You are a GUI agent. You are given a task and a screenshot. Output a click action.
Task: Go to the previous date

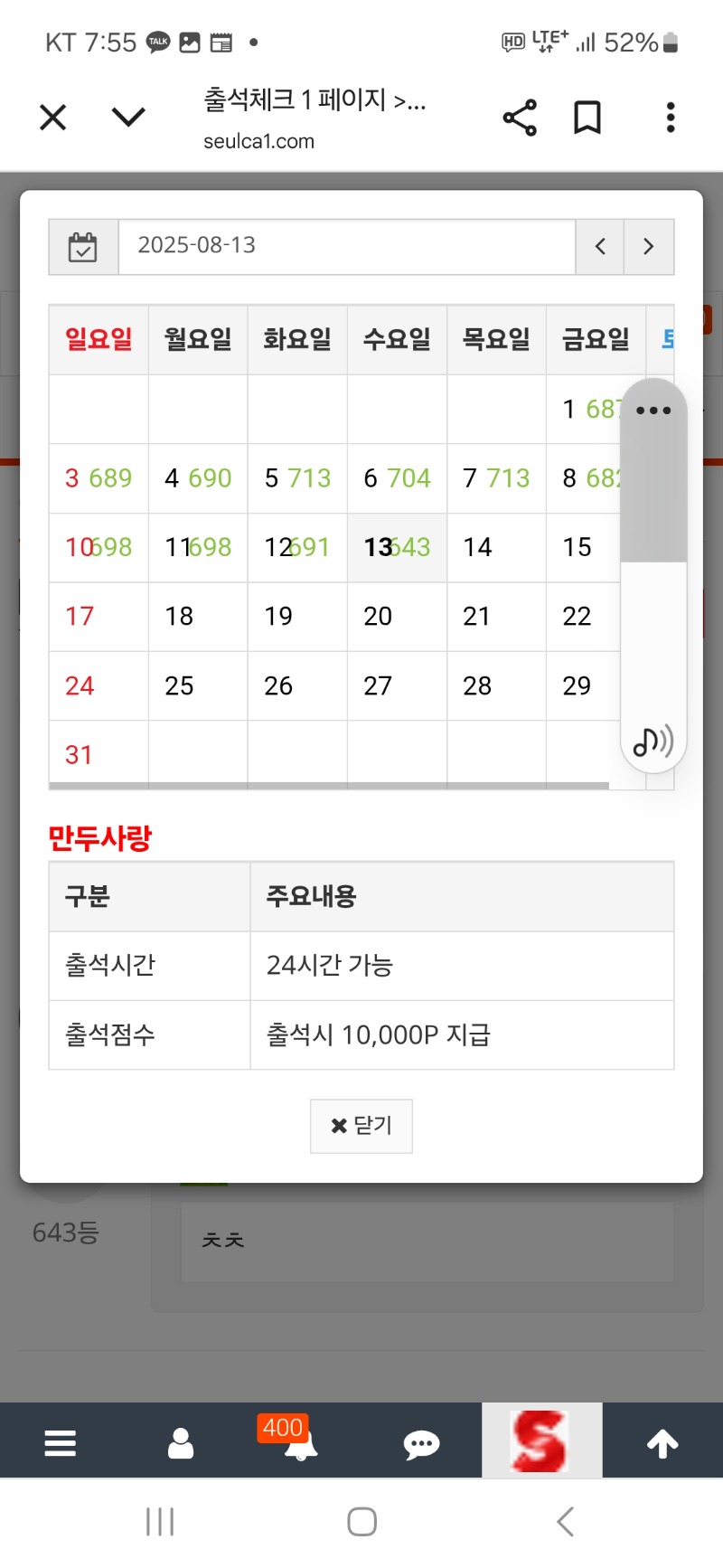[x=600, y=246]
